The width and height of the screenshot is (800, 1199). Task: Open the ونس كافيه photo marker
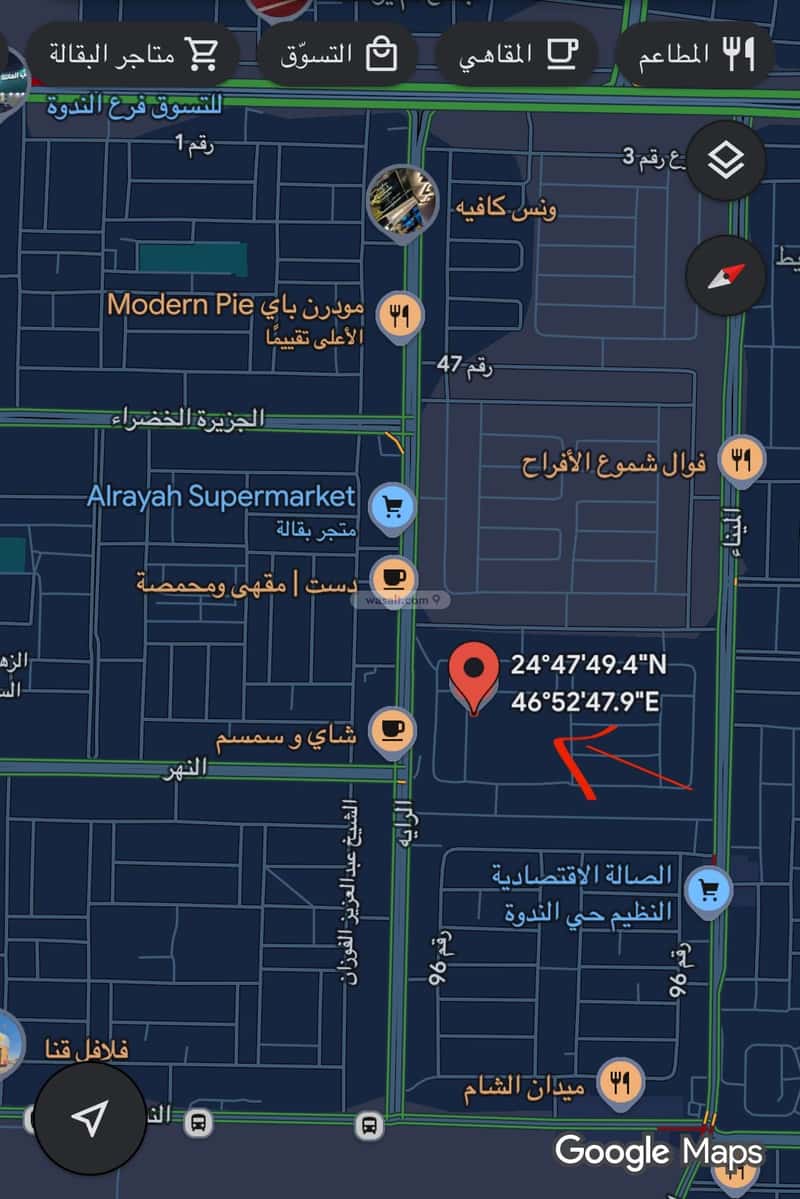402,200
